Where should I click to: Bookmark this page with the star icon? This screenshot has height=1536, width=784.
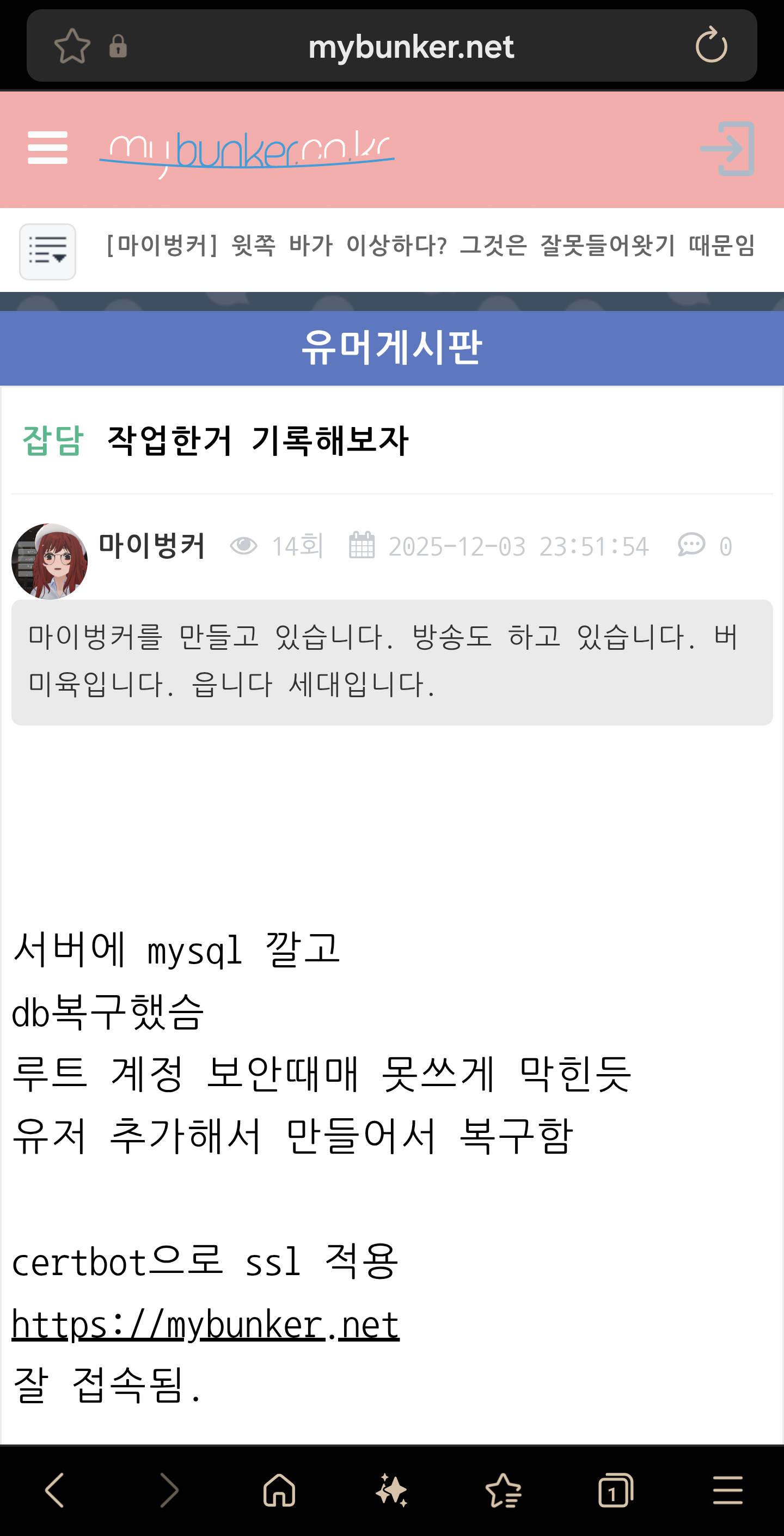pyautogui.click(x=72, y=46)
